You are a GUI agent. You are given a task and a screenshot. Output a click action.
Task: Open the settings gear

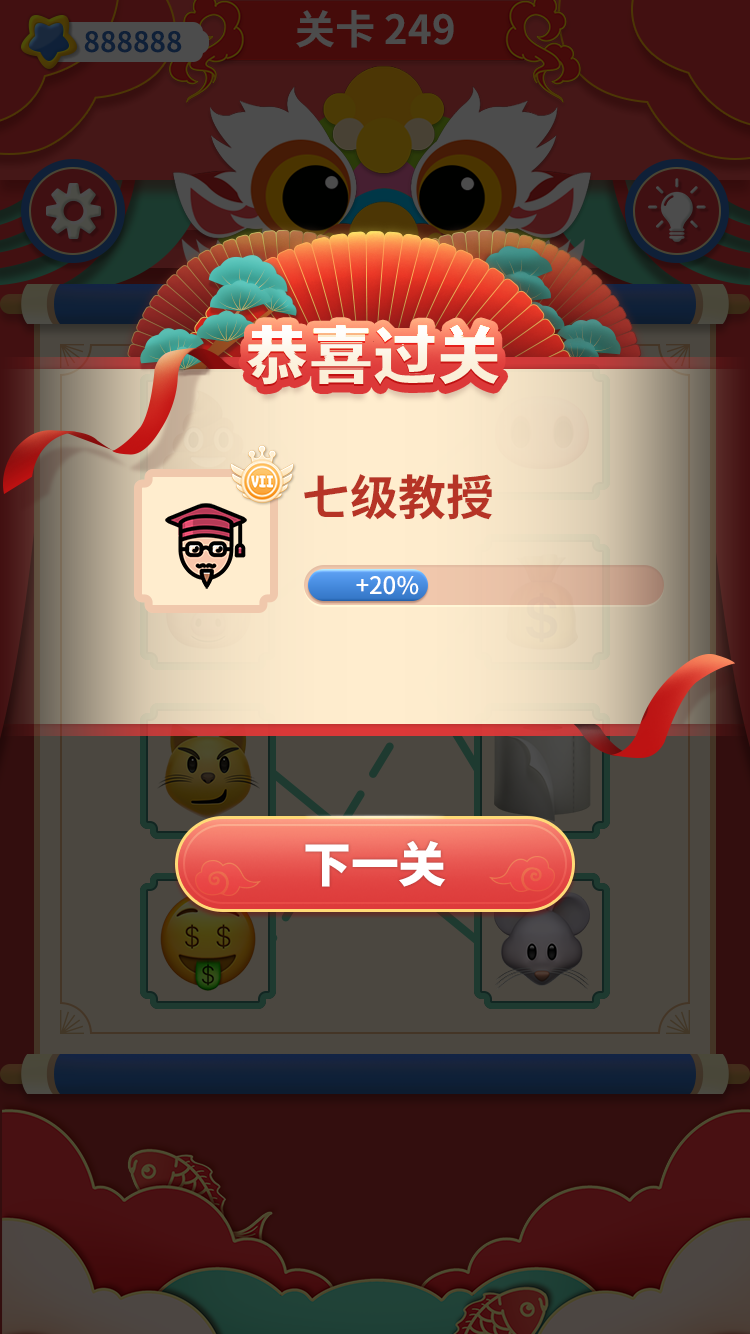pyautogui.click(x=73, y=211)
